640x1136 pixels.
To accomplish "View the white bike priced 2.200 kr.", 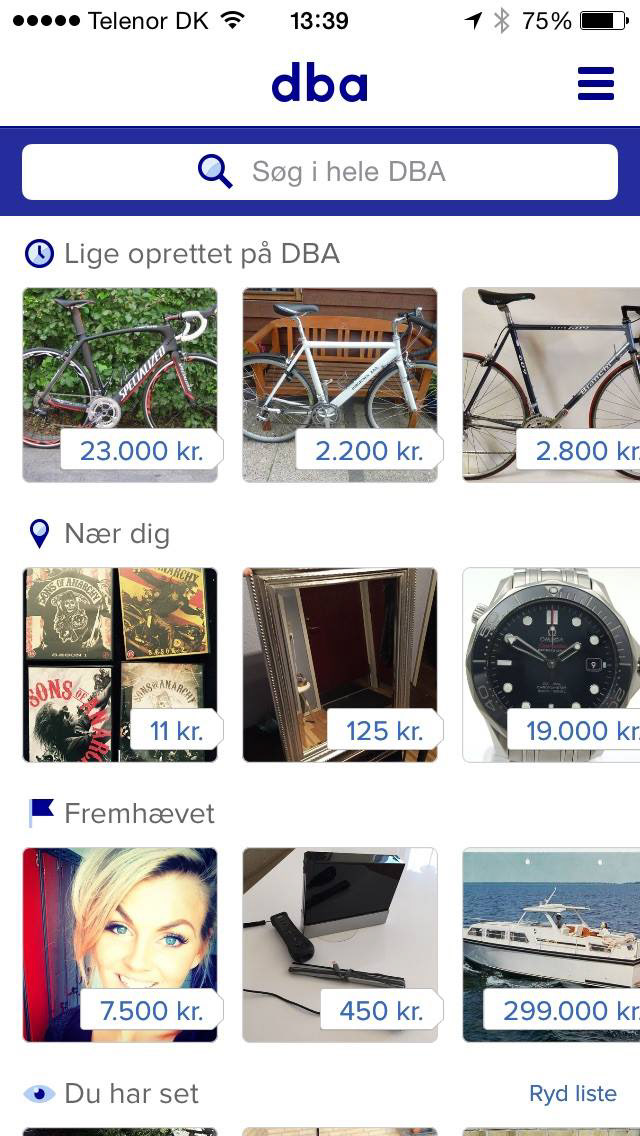I will pos(340,385).
